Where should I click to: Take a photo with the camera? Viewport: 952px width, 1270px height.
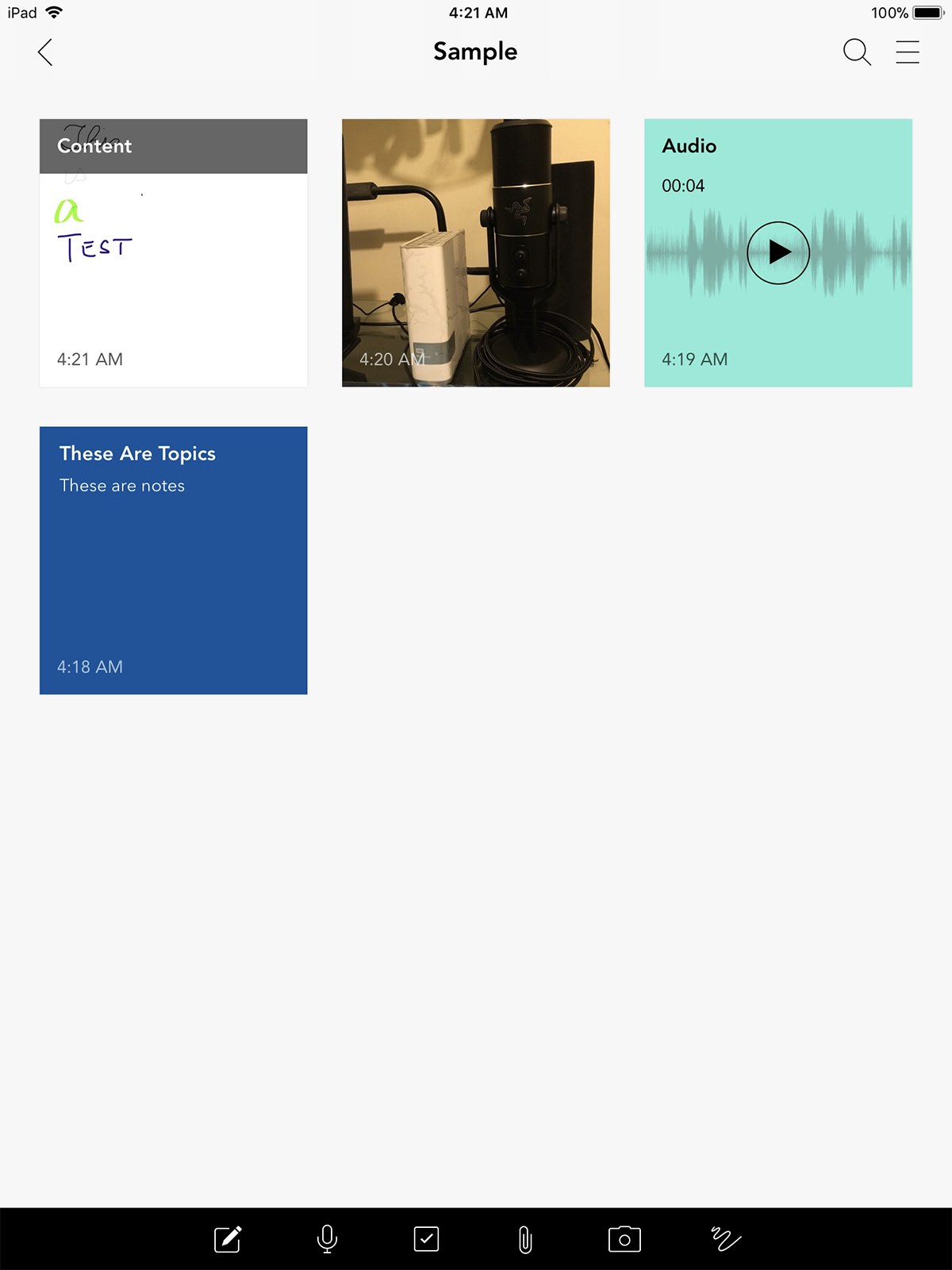pos(624,1239)
